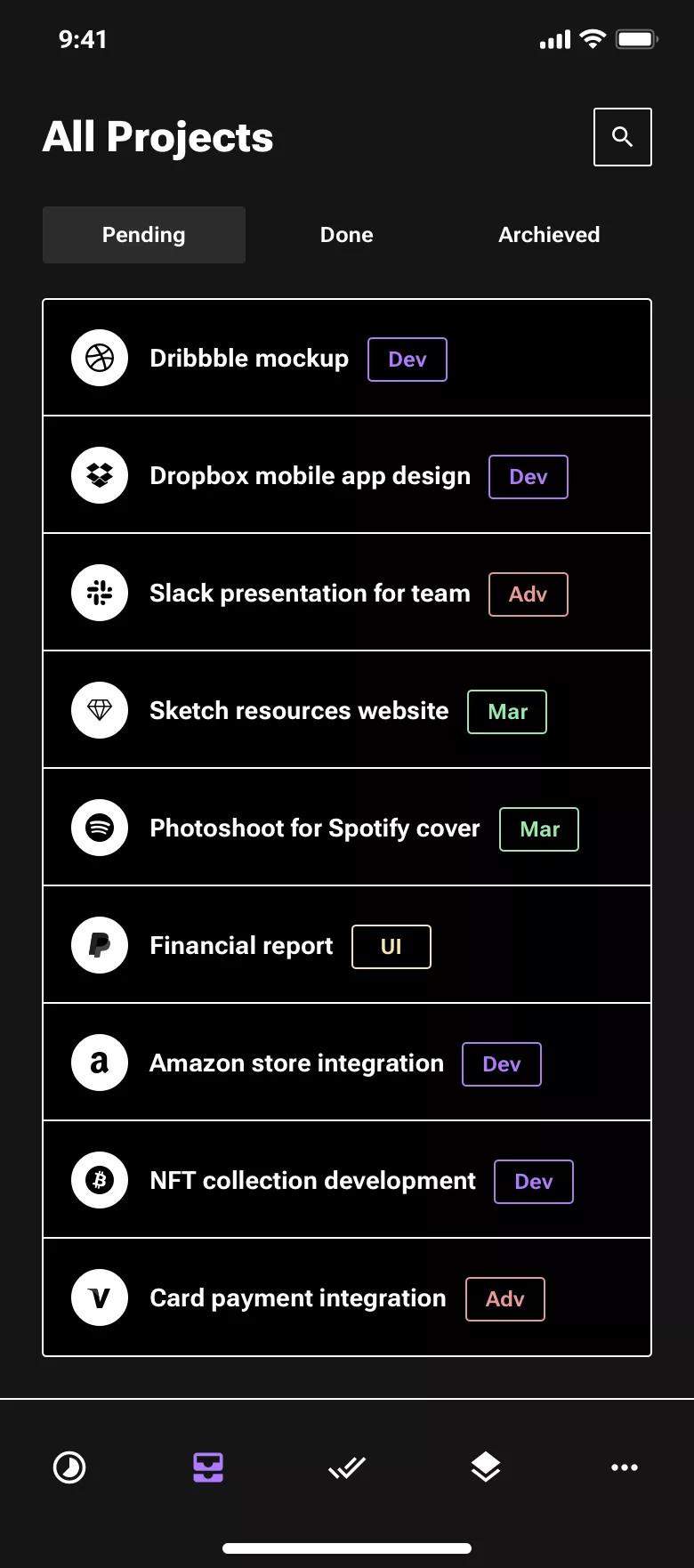Viewport: 694px width, 1568px height.
Task: Open search using the magnifier icon
Action: coord(622,137)
